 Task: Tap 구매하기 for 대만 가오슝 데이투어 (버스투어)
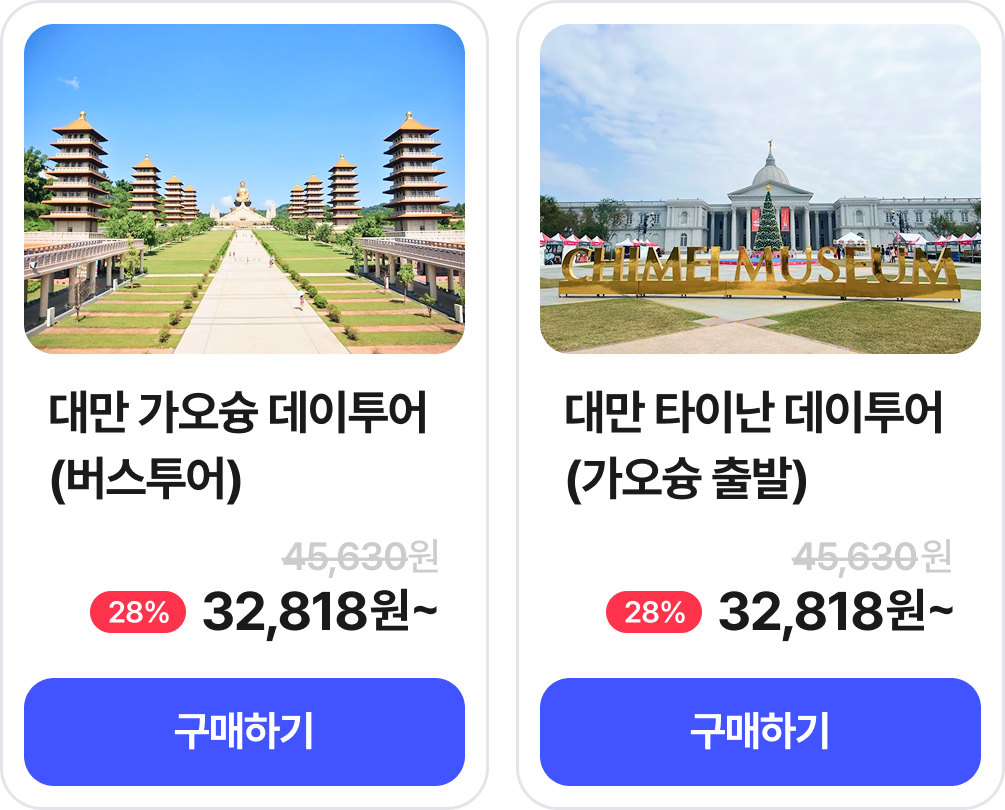click(x=244, y=732)
